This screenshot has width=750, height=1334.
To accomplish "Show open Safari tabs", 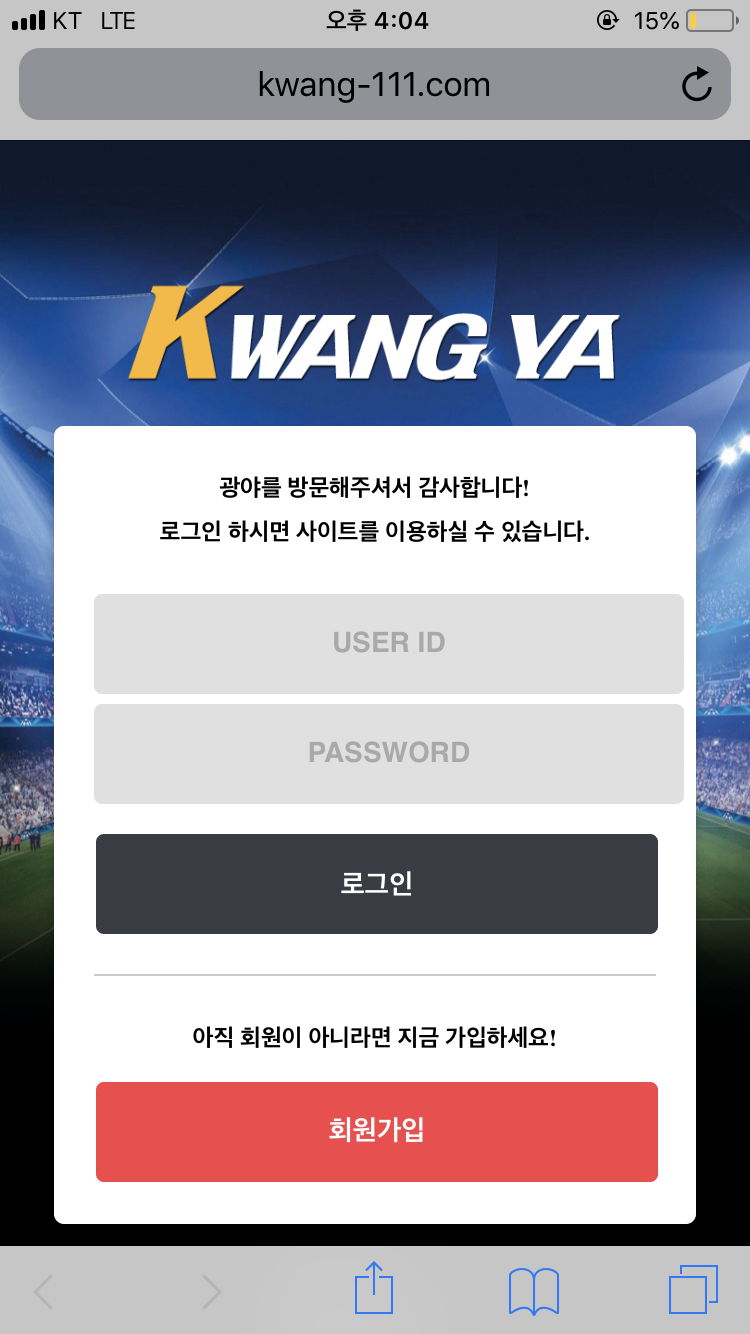I will (x=693, y=1290).
